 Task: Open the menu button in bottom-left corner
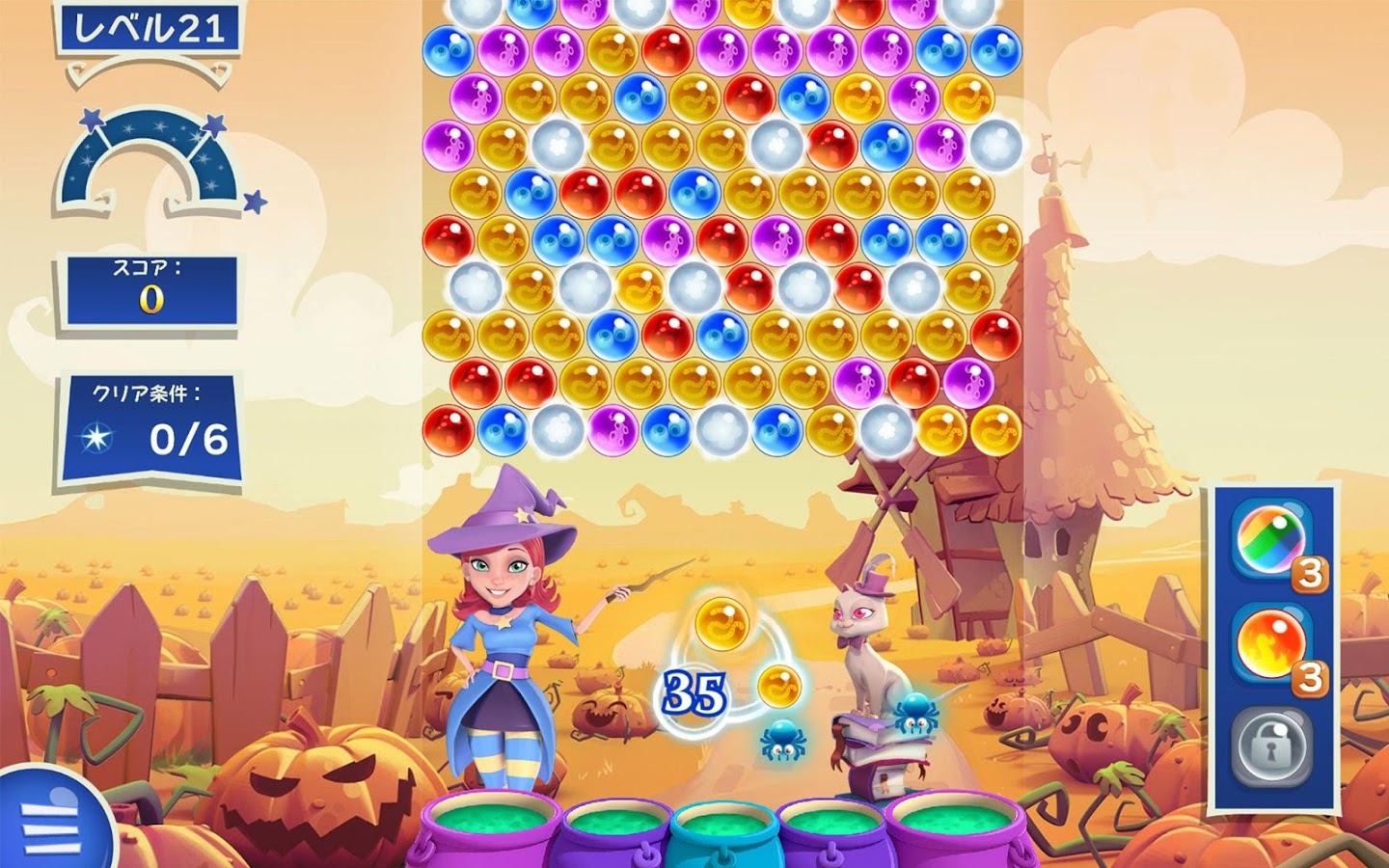click(x=48, y=820)
